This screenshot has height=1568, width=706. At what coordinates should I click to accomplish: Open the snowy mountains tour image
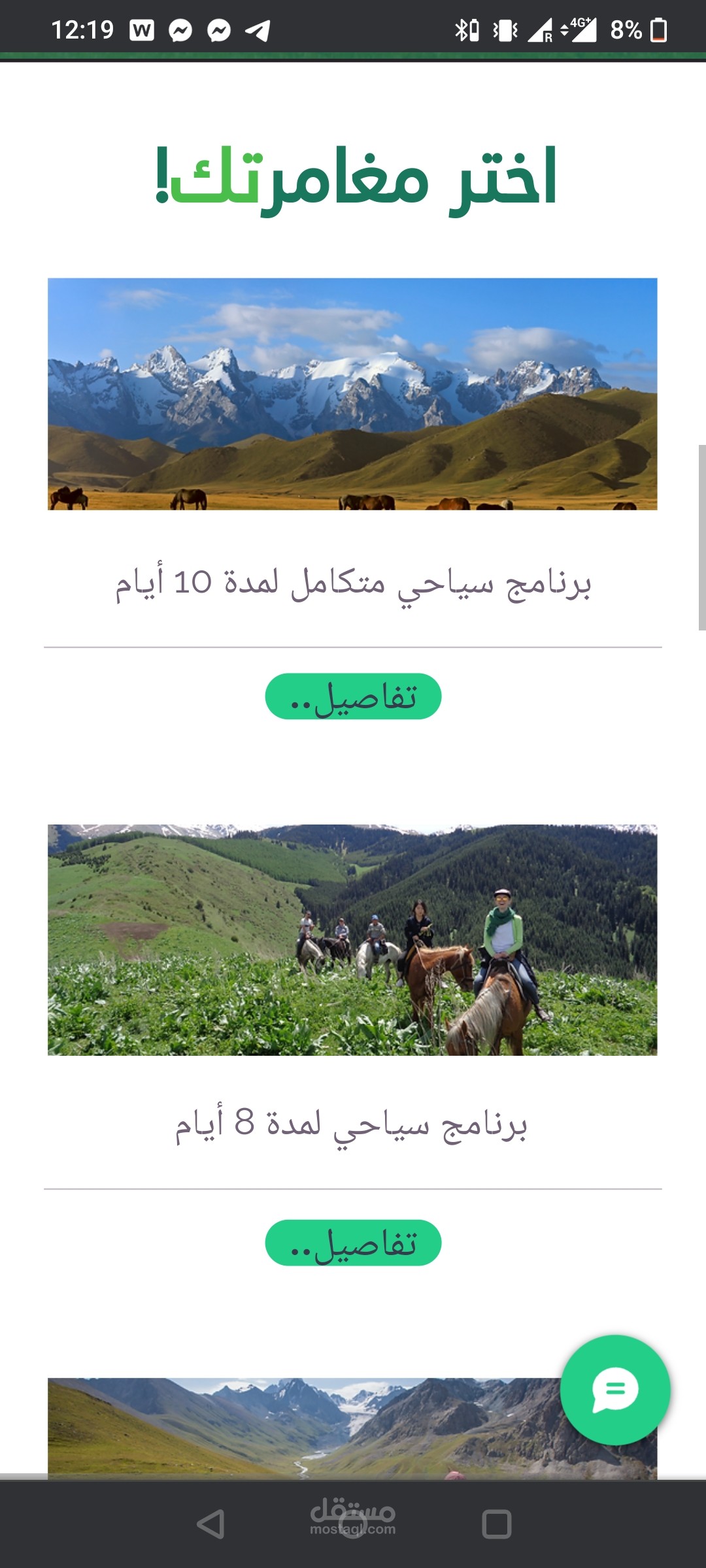(x=352, y=394)
